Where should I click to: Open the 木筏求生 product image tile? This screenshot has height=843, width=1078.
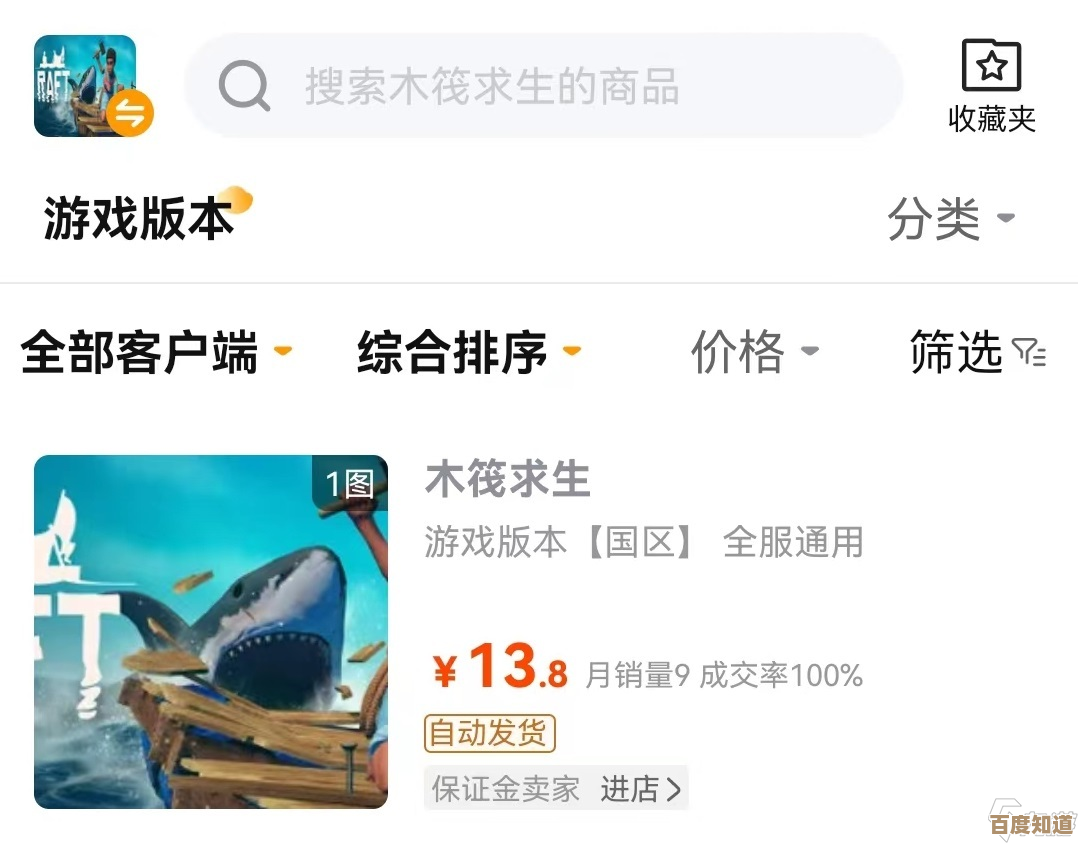[210, 631]
